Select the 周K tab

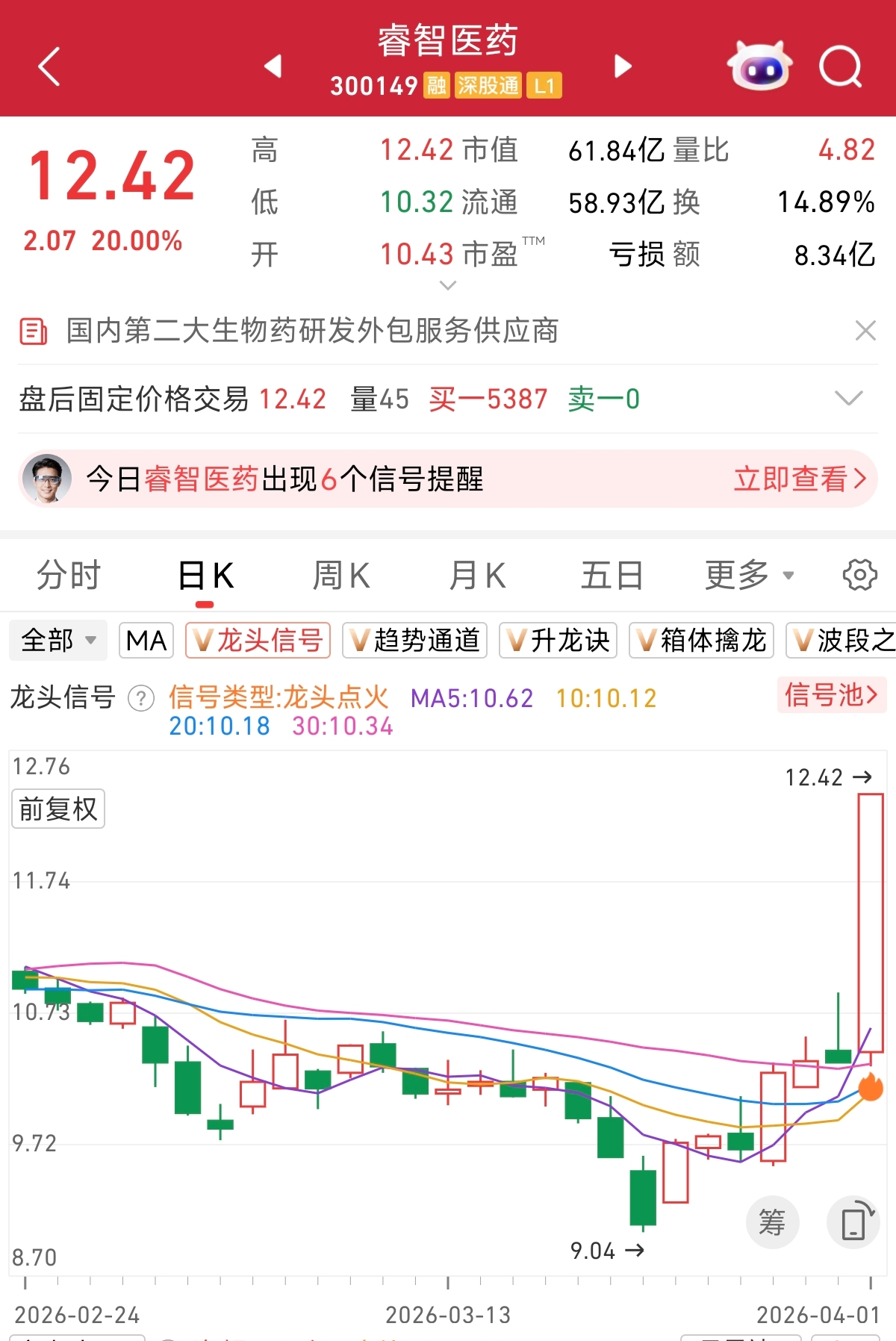coord(340,576)
